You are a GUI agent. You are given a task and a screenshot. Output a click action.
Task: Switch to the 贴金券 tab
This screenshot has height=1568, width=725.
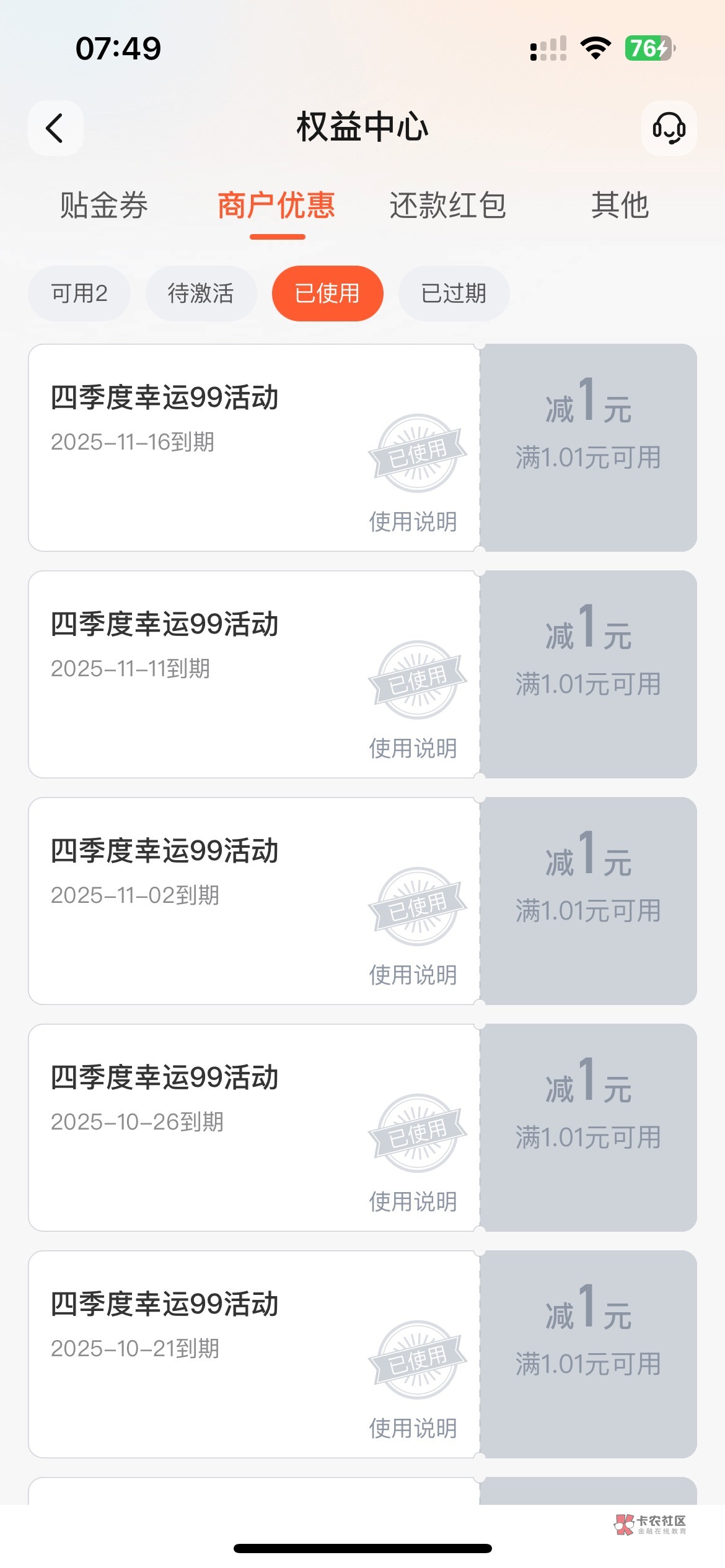[x=104, y=206]
